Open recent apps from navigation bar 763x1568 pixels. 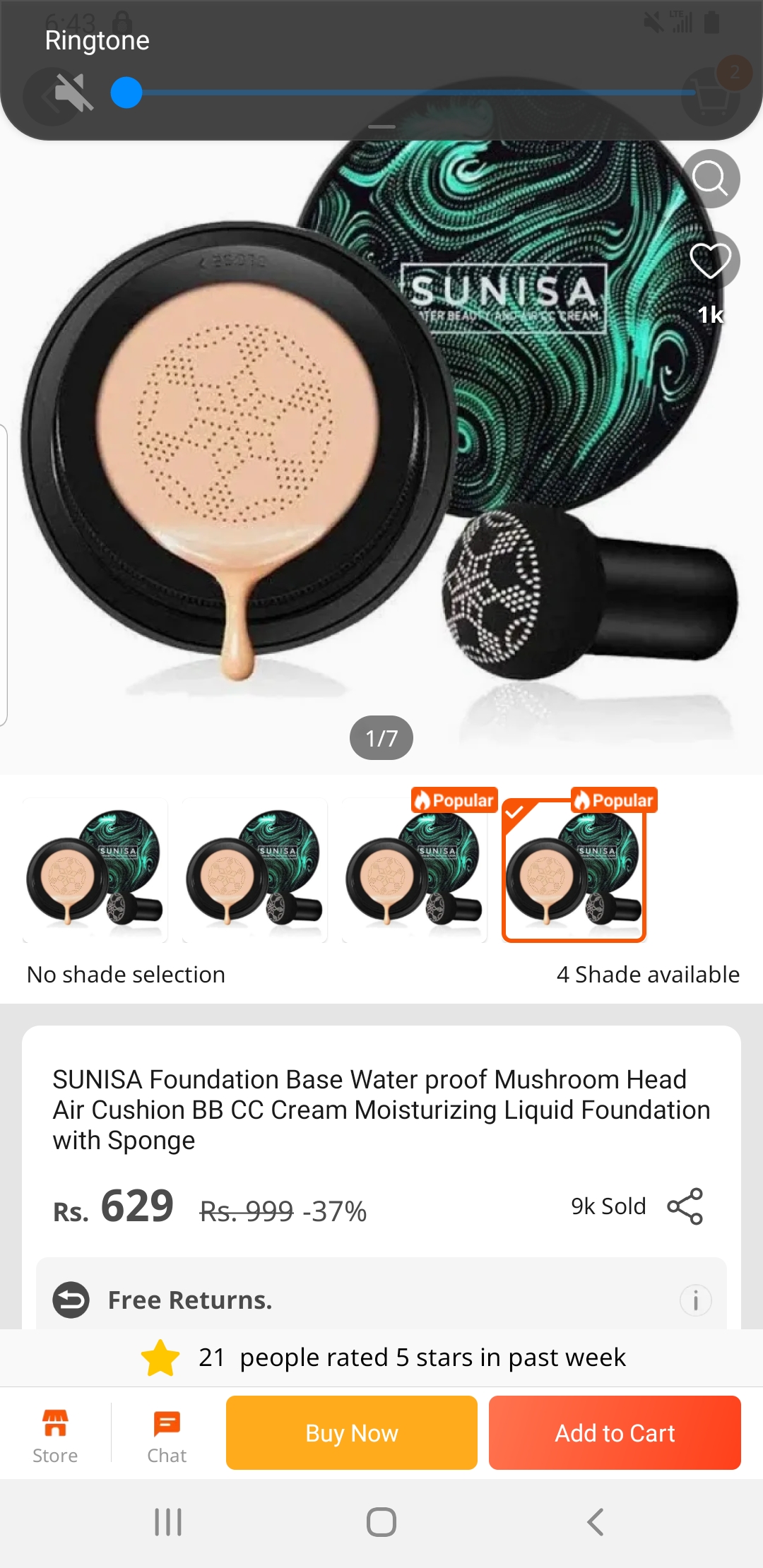[x=168, y=1522]
